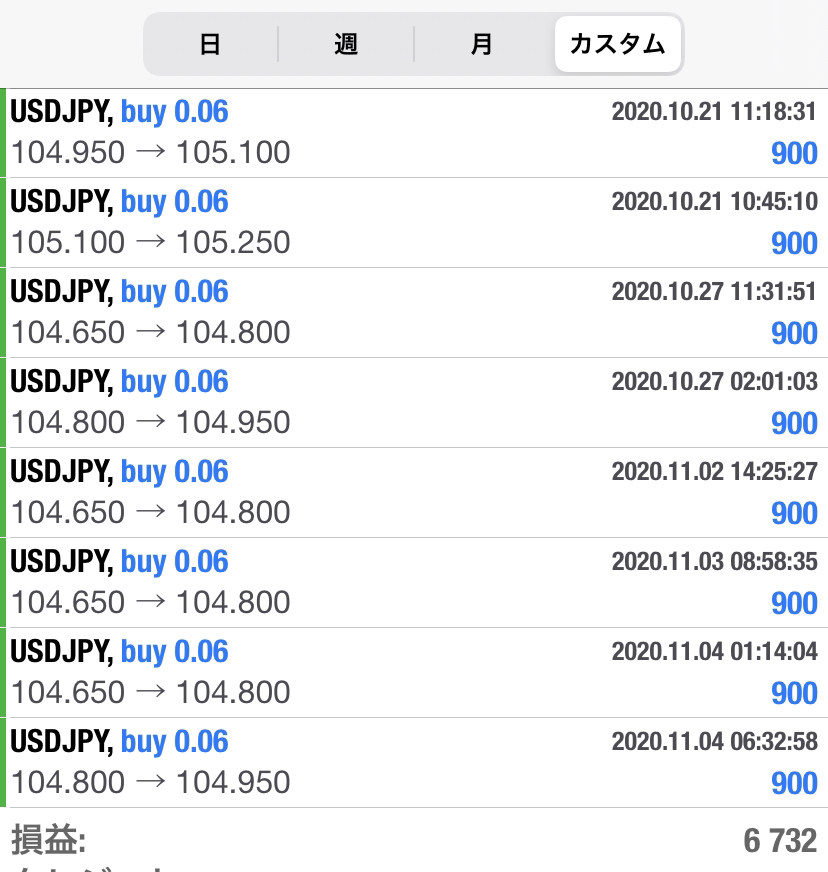This screenshot has height=872, width=828.
Task: Open the USDJPY trade from 2020.10.21 10:45:10
Action: click(414, 223)
